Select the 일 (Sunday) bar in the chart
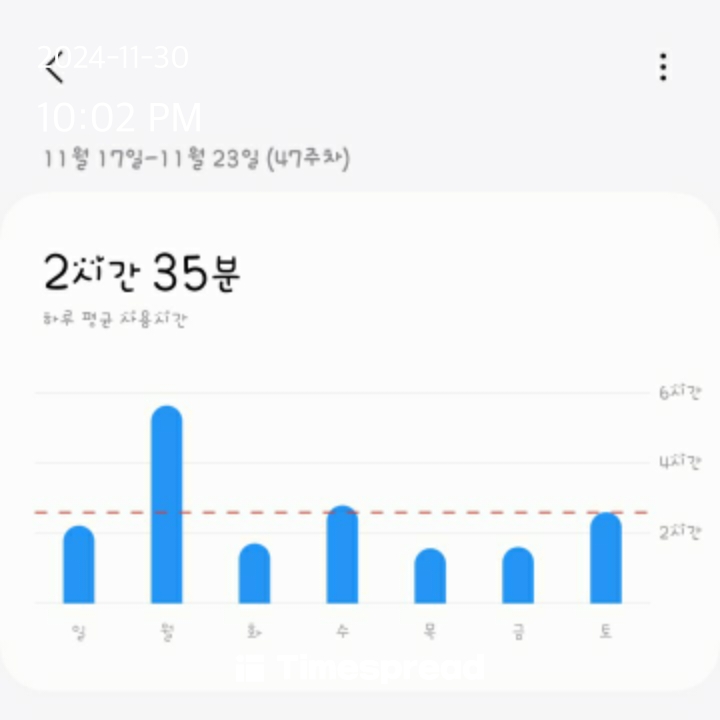Screen dimensions: 720x720 (x=79, y=564)
